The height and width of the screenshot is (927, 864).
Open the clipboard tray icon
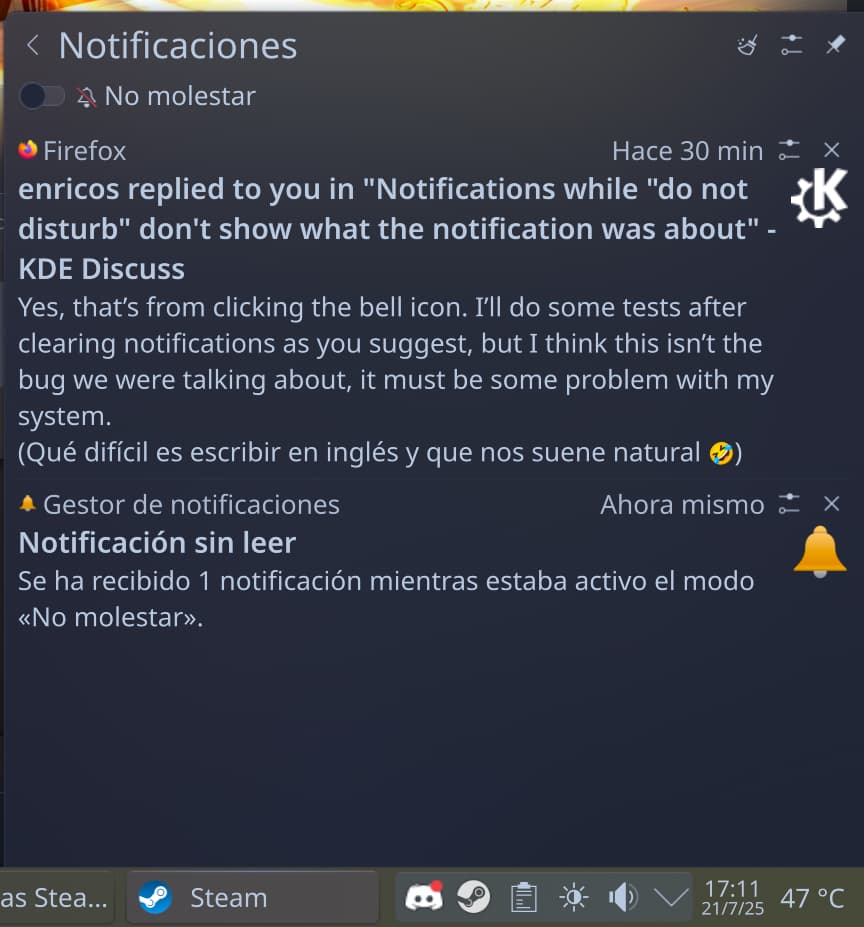[x=523, y=897]
